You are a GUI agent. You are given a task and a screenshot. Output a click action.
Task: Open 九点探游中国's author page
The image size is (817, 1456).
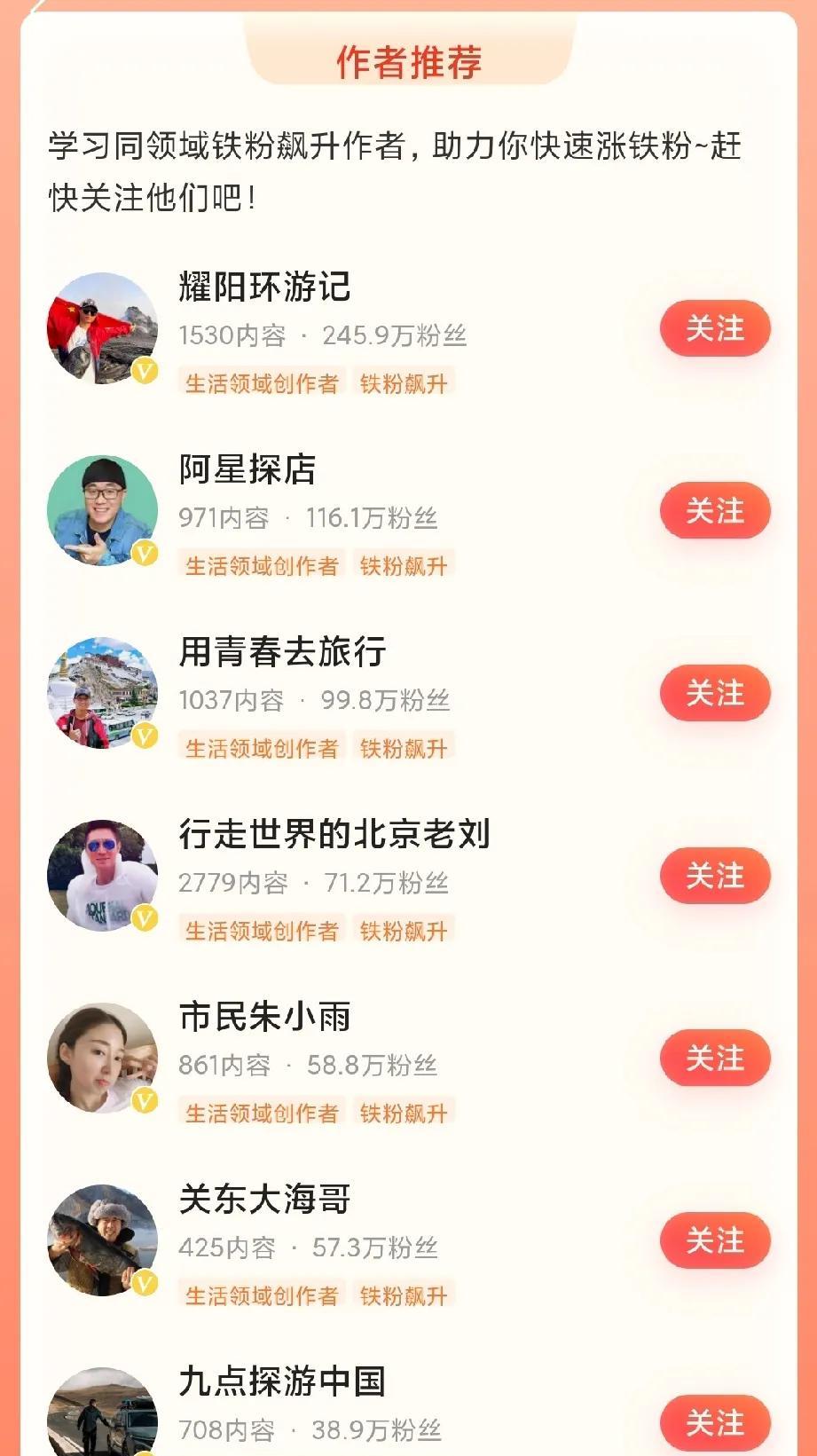click(x=282, y=1381)
